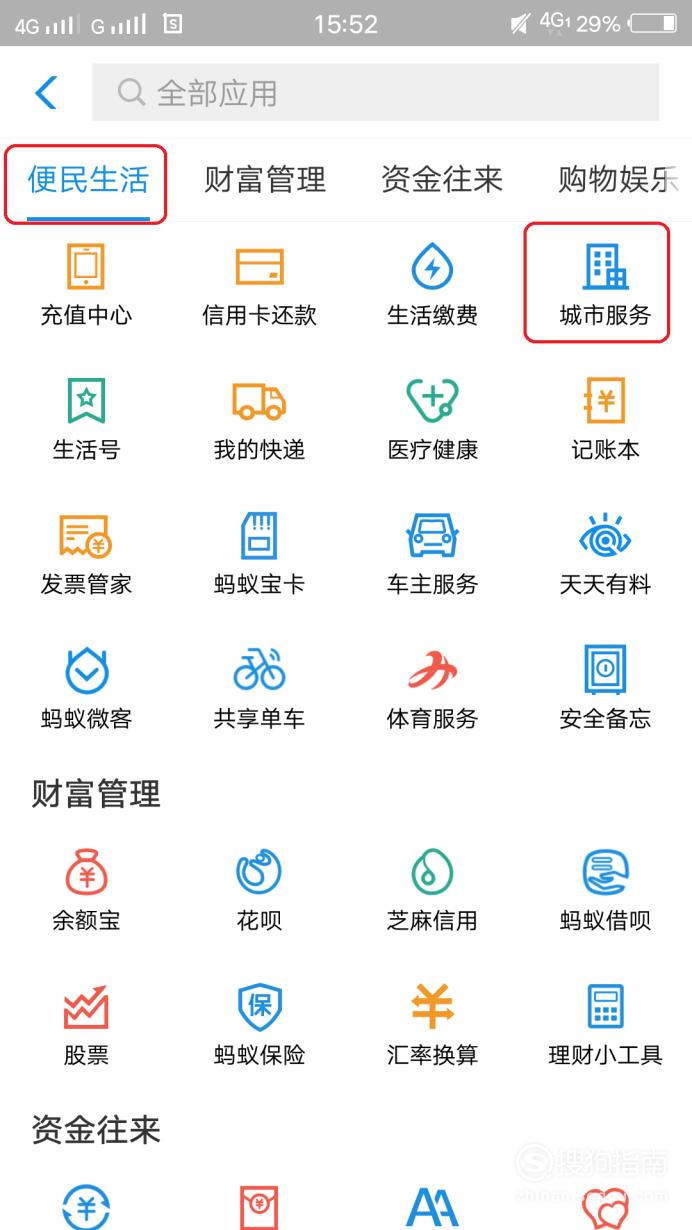Switch to the 财富管理 tab
692x1230 pixels.
click(x=265, y=180)
